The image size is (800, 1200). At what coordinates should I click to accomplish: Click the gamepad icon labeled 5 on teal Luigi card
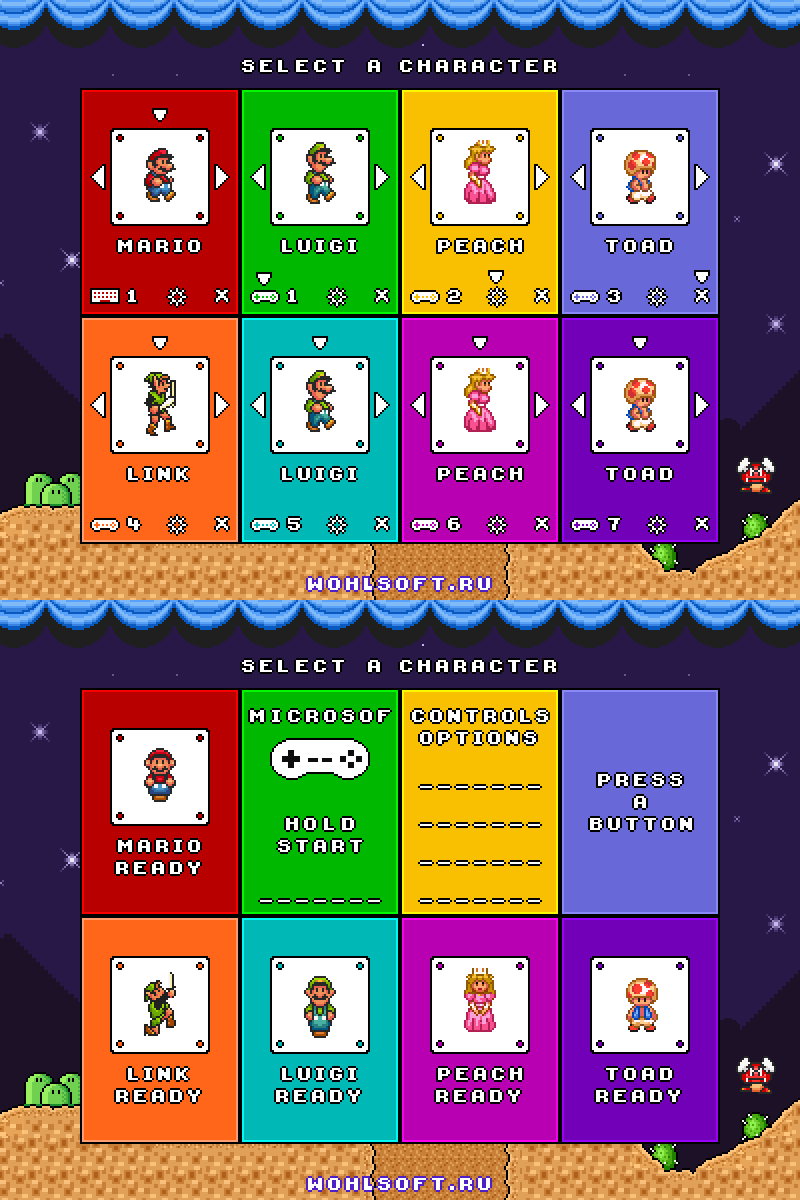[x=265, y=523]
